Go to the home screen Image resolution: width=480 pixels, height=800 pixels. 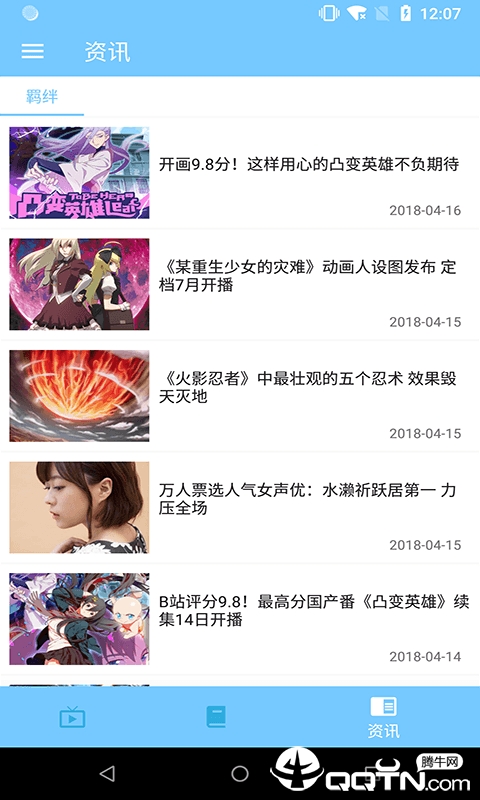coord(240,773)
